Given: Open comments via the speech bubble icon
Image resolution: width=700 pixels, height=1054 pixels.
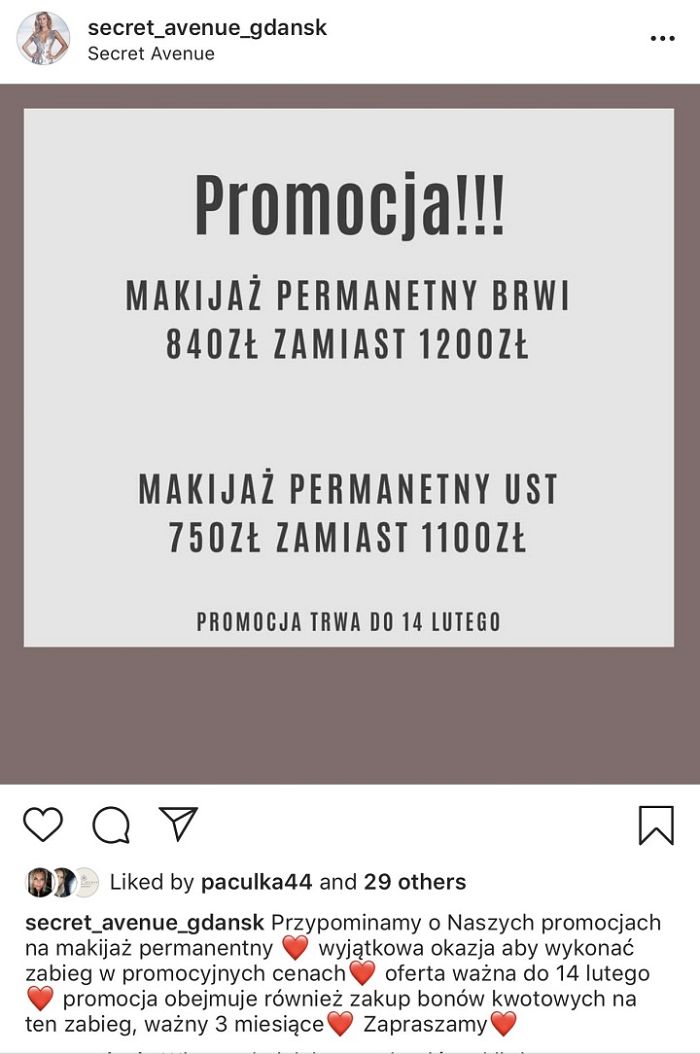Looking at the screenshot, I should pyautogui.click(x=111, y=825).
